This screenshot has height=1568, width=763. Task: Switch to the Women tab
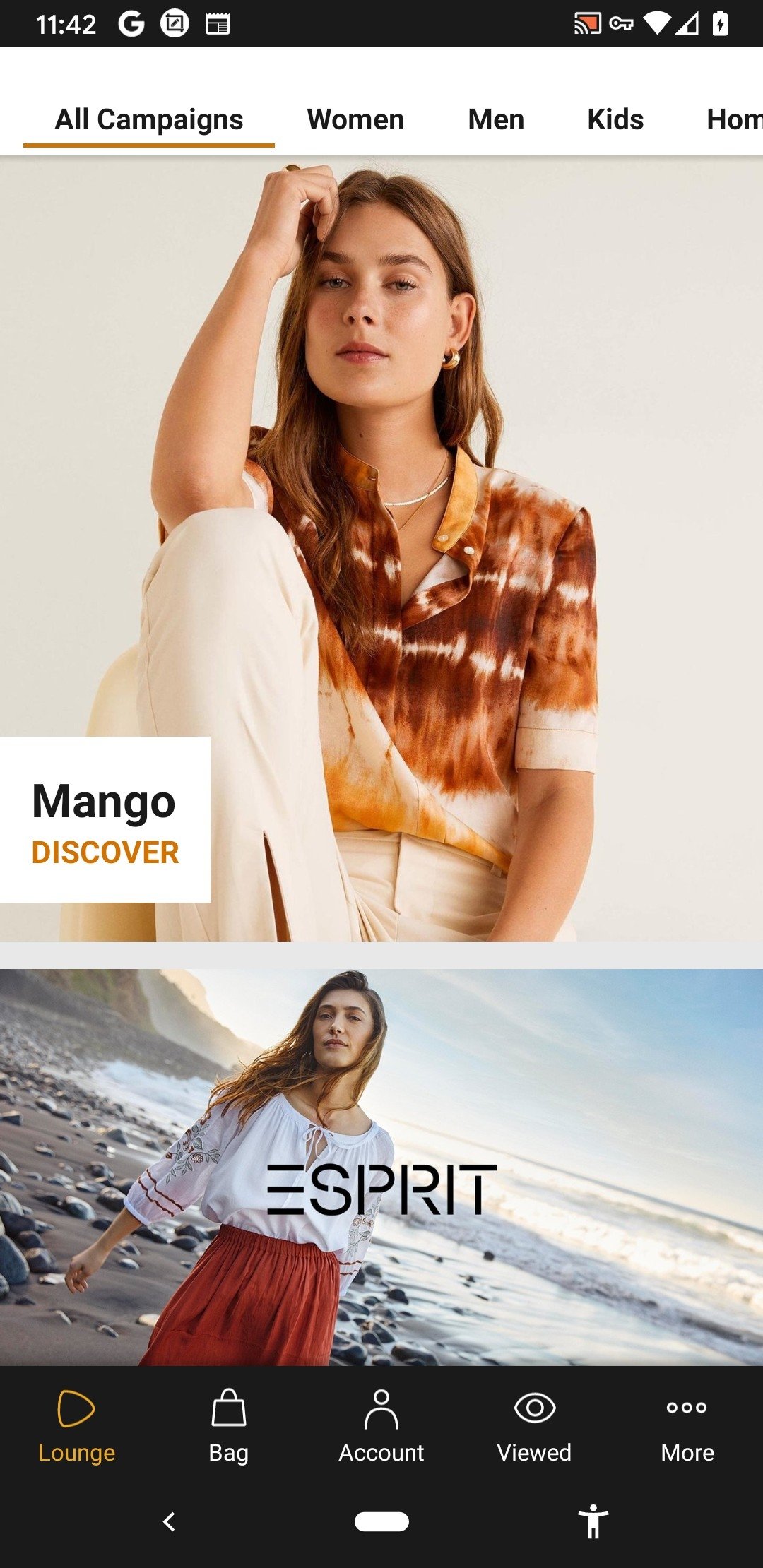coord(355,119)
